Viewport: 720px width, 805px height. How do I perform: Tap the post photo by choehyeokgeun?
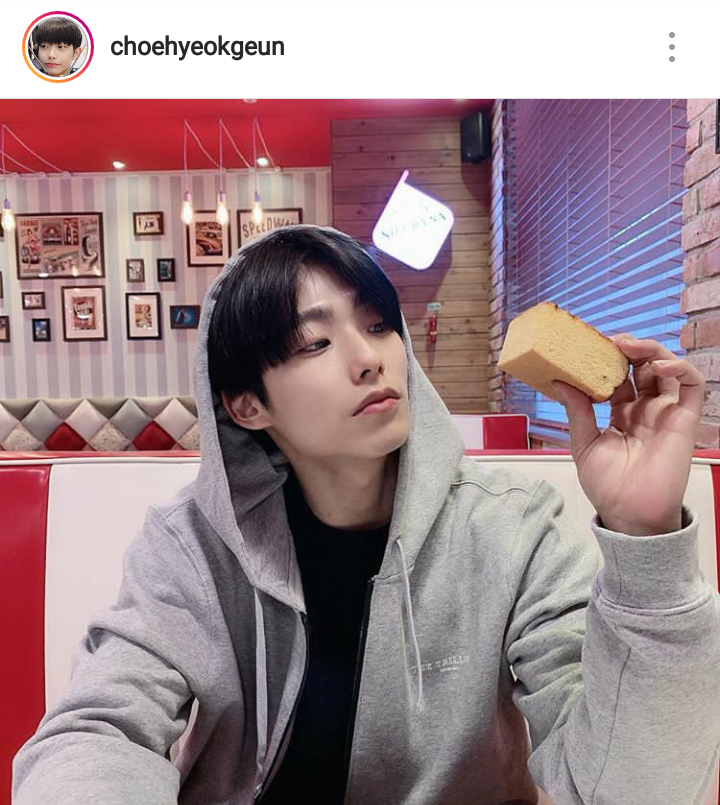(360, 450)
